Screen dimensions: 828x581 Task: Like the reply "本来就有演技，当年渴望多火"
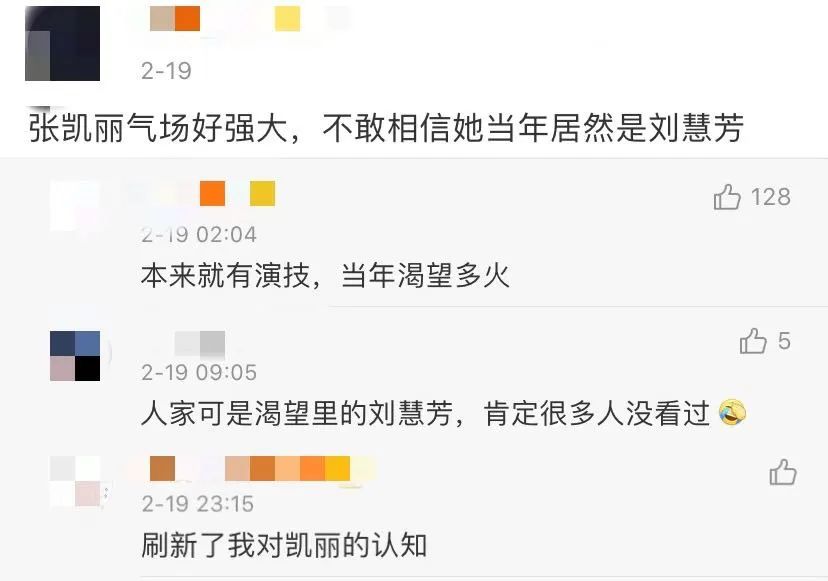pos(727,197)
